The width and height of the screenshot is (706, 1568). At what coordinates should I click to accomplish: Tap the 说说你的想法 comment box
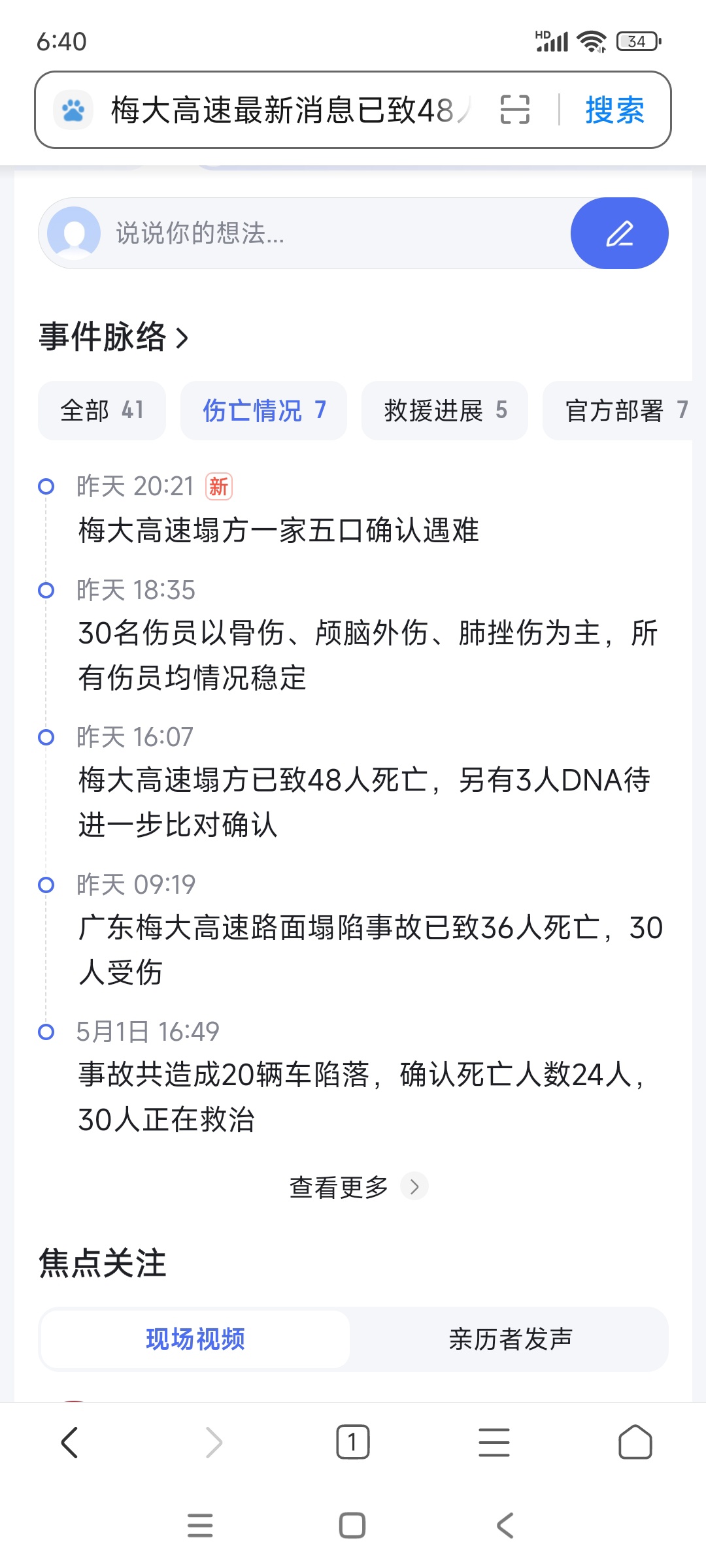[304, 233]
